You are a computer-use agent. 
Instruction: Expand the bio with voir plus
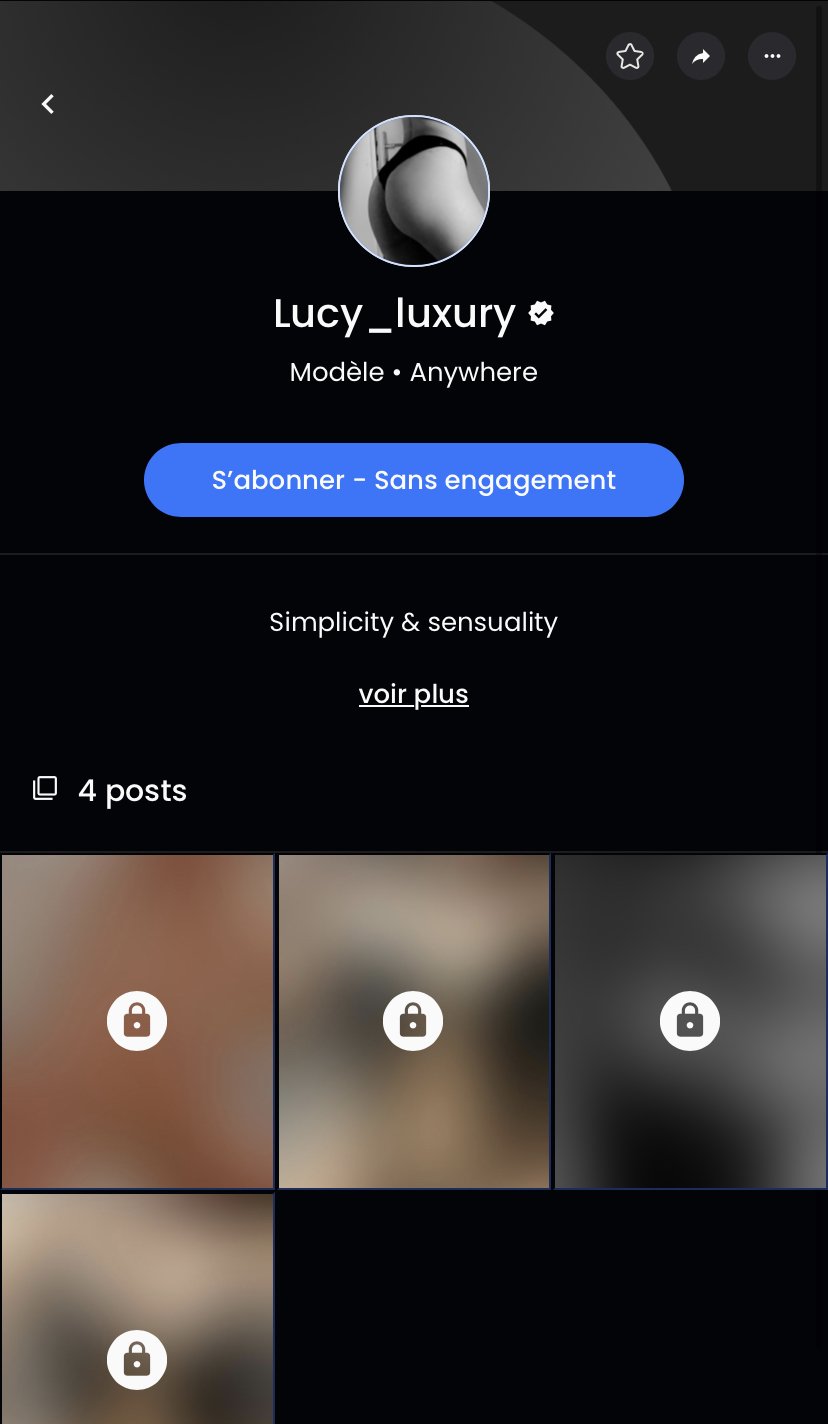point(414,694)
